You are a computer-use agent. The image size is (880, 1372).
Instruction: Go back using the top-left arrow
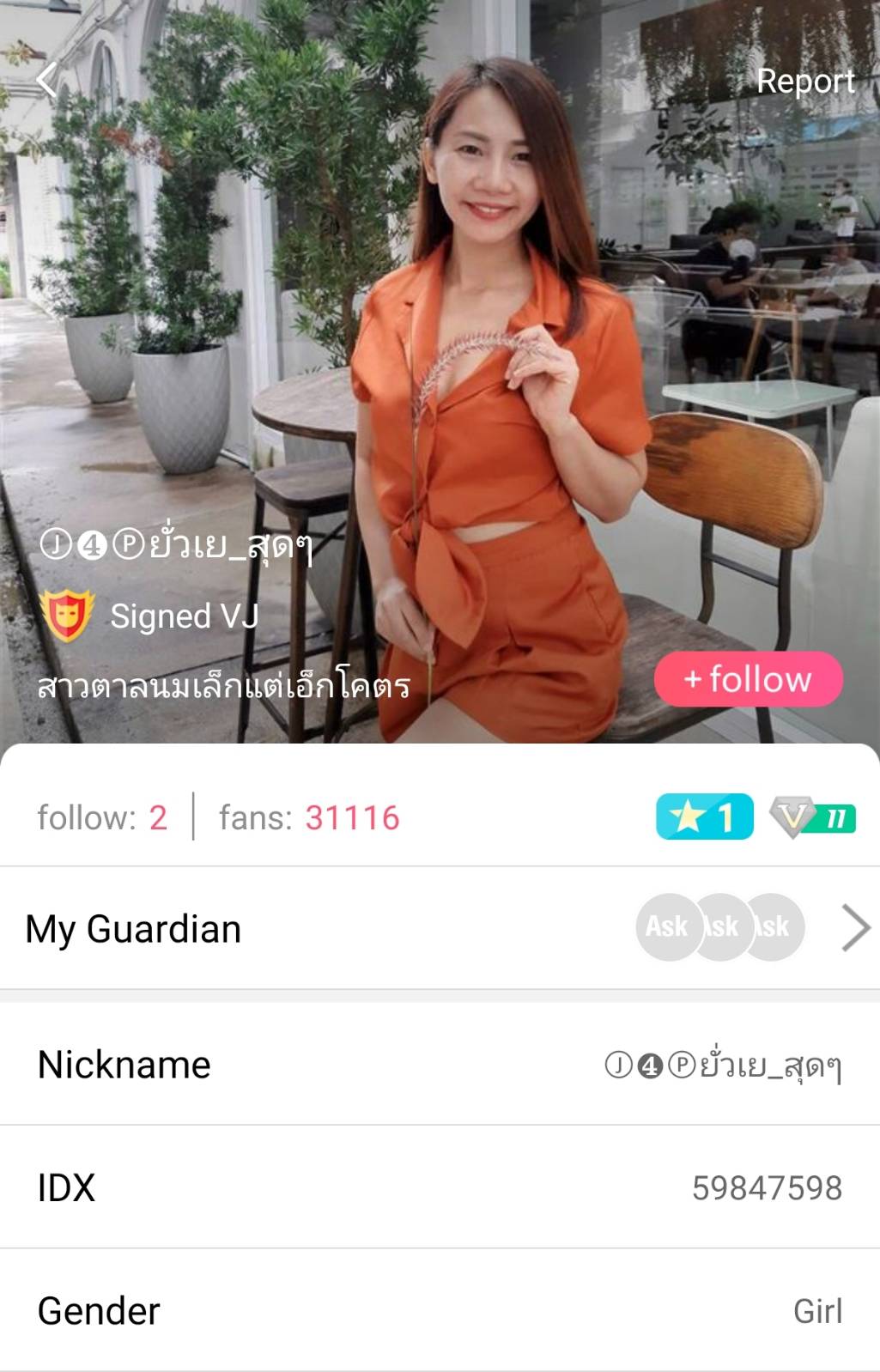(x=47, y=82)
